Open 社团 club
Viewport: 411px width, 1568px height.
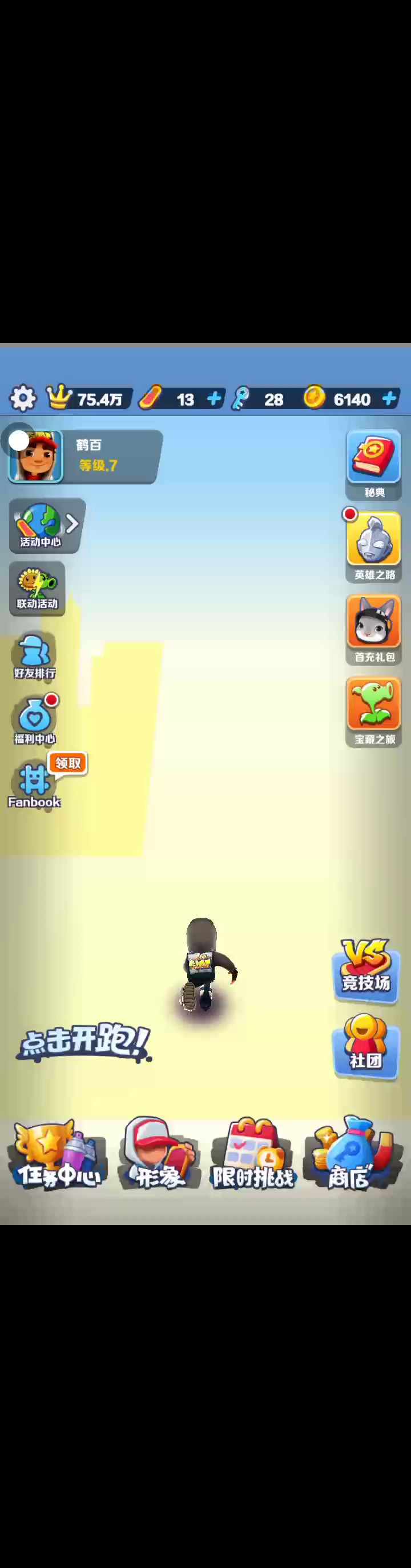point(365,1048)
